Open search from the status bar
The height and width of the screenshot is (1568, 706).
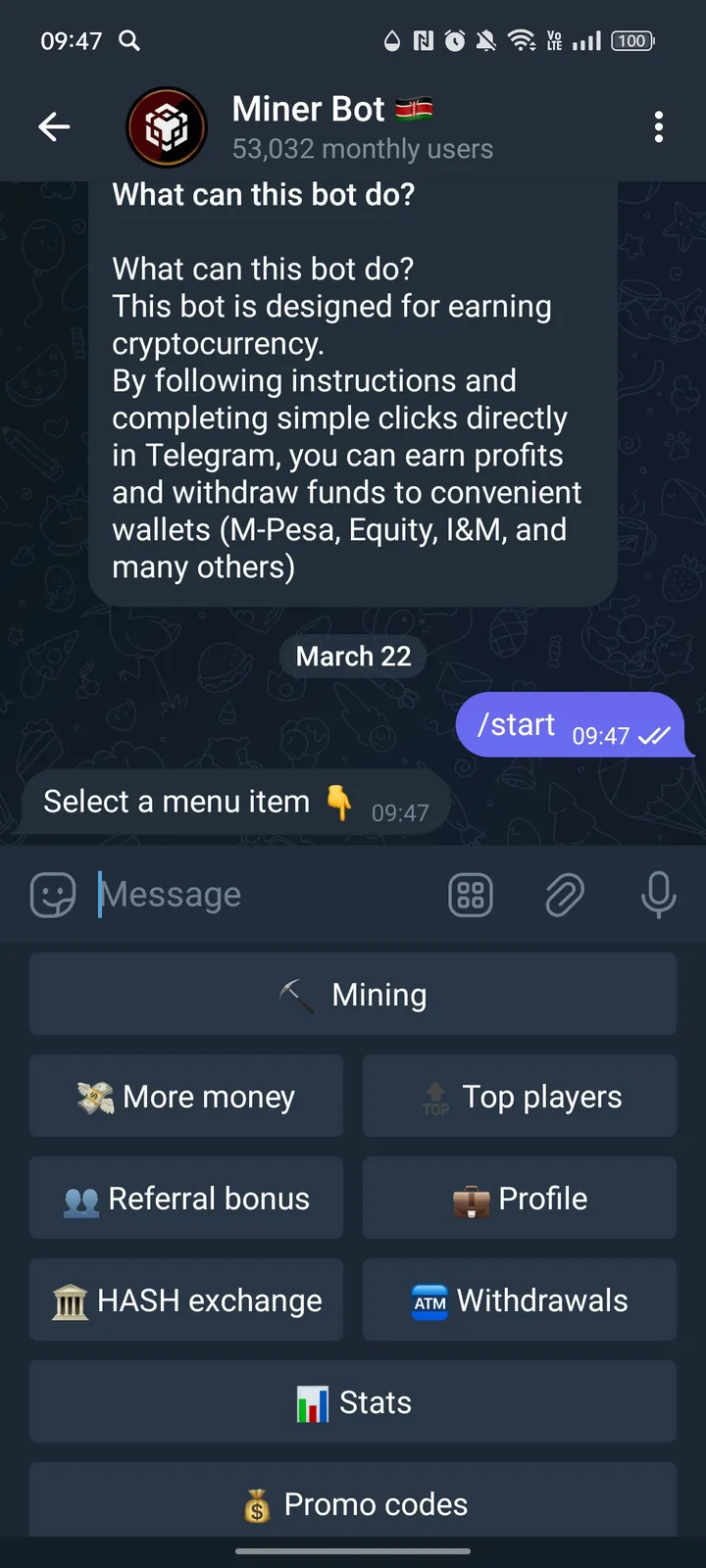tap(128, 41)
